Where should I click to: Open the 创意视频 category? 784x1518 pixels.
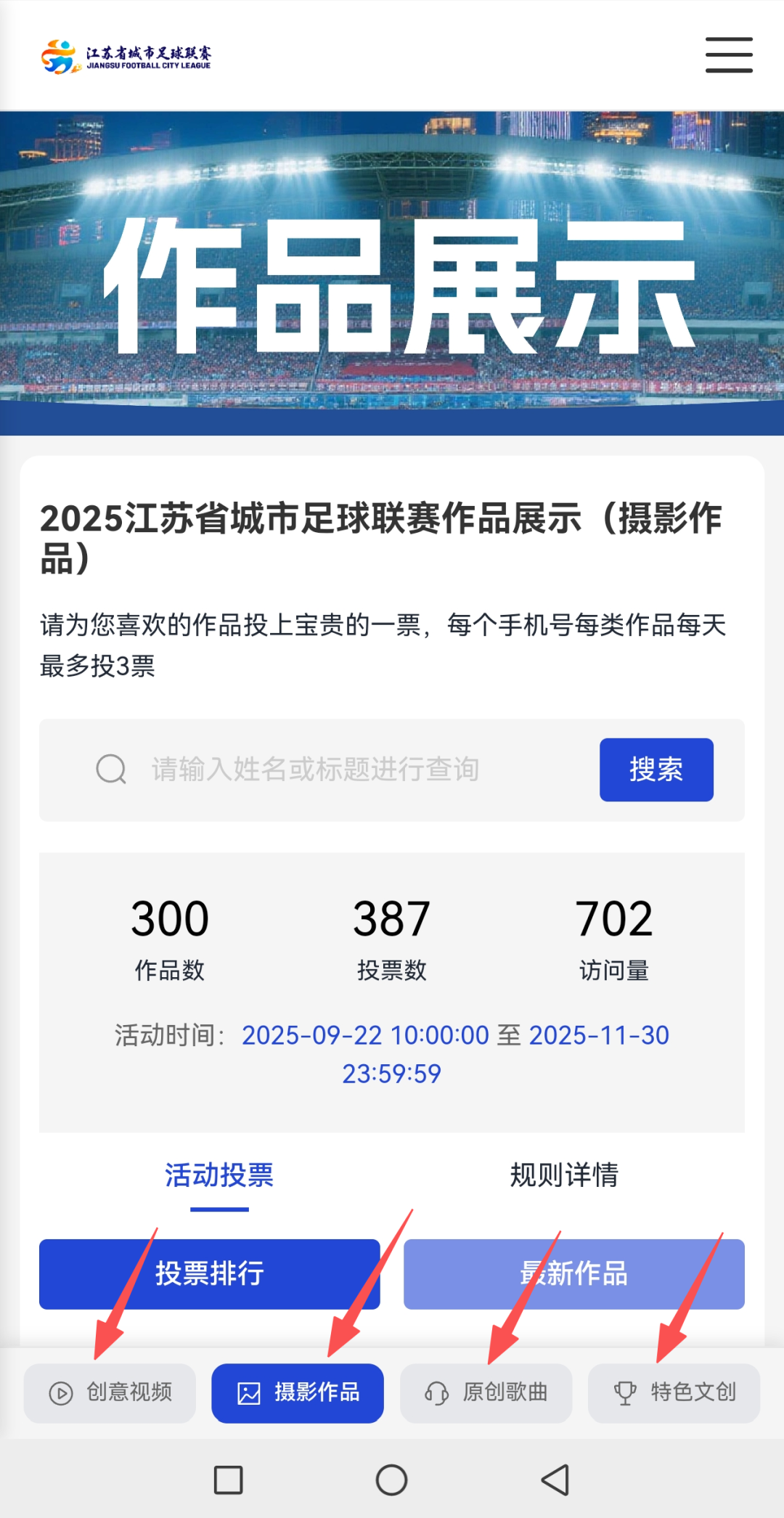(110, 1392)
